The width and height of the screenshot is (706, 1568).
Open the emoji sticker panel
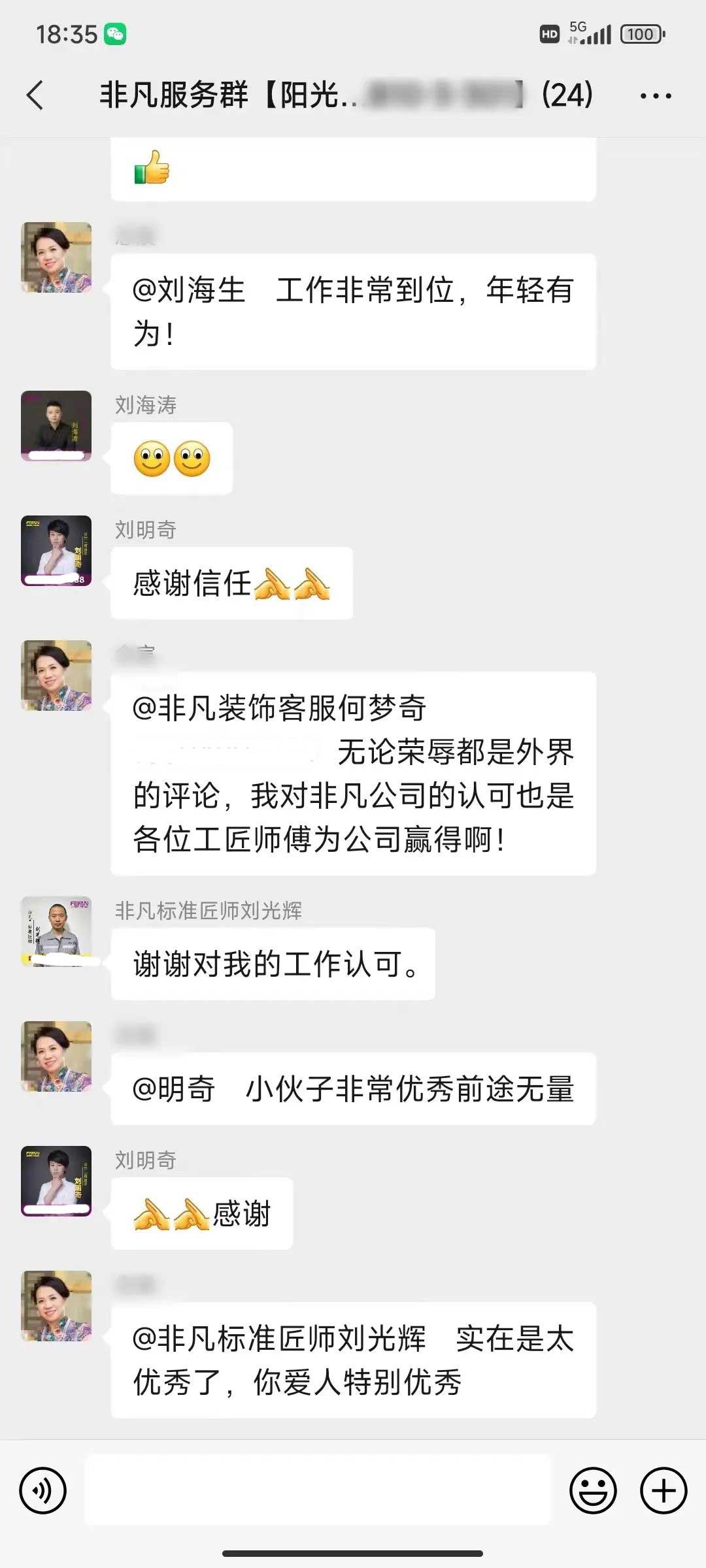[x=593, y=1490]
